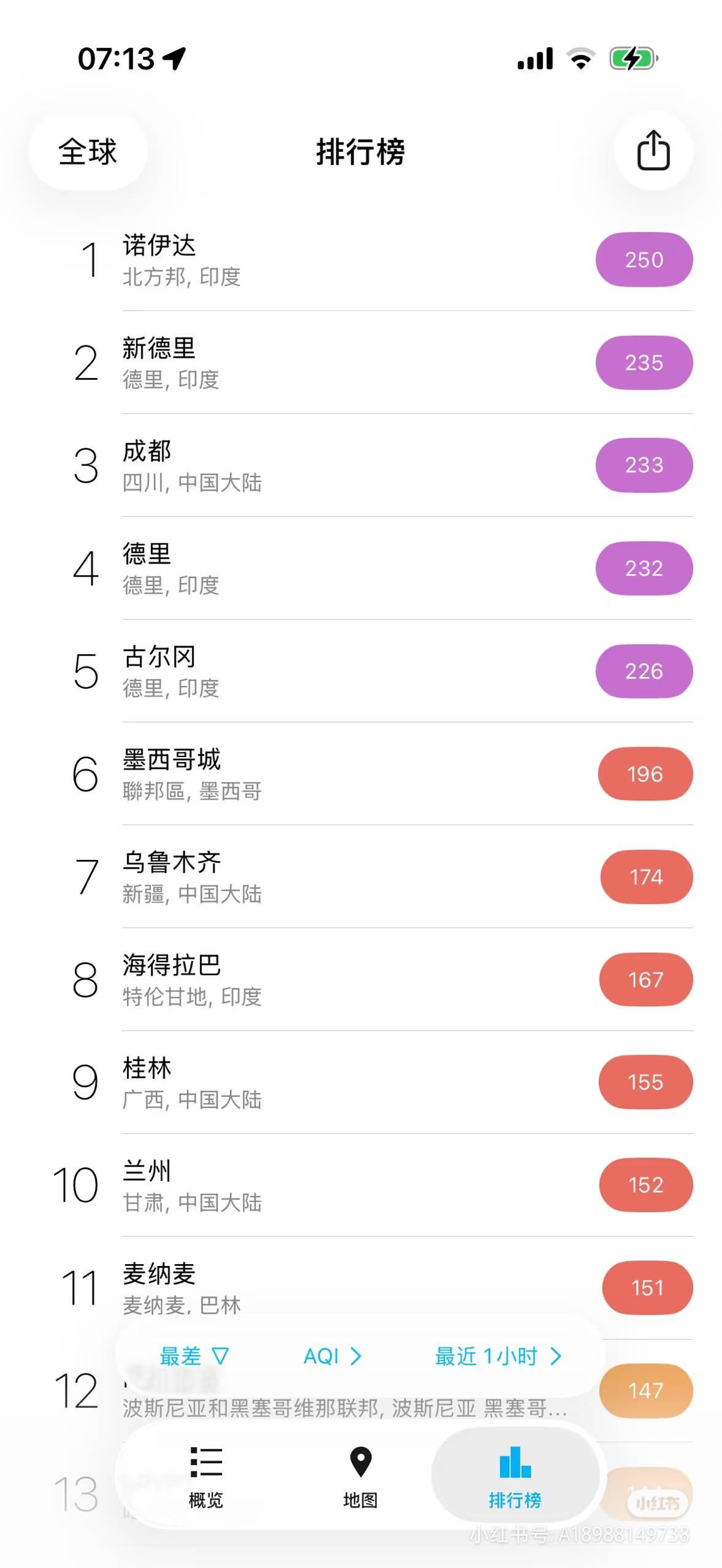
Task: Open the 地图 tab
Action: pyautogui.click(x=360, y=1477)
